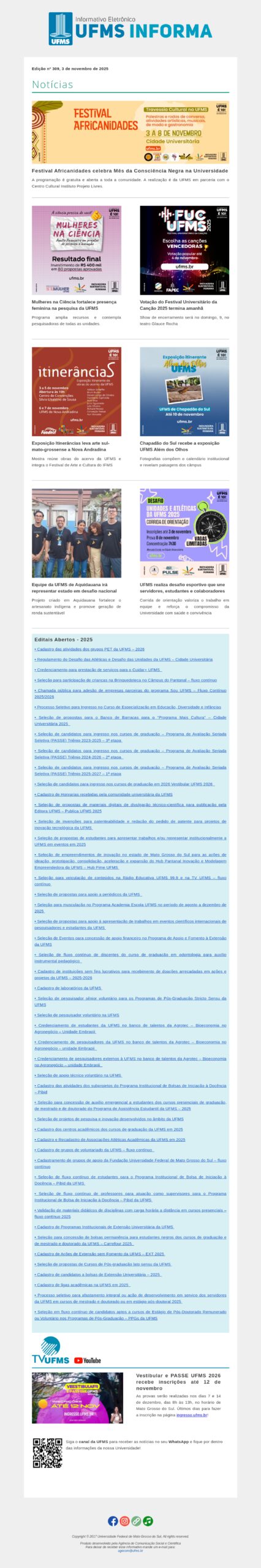Open the Brinquedoteca no Câmpus do Pantanal link
The width and height of the screenshot is (261, 1568).
click(126, 680)
